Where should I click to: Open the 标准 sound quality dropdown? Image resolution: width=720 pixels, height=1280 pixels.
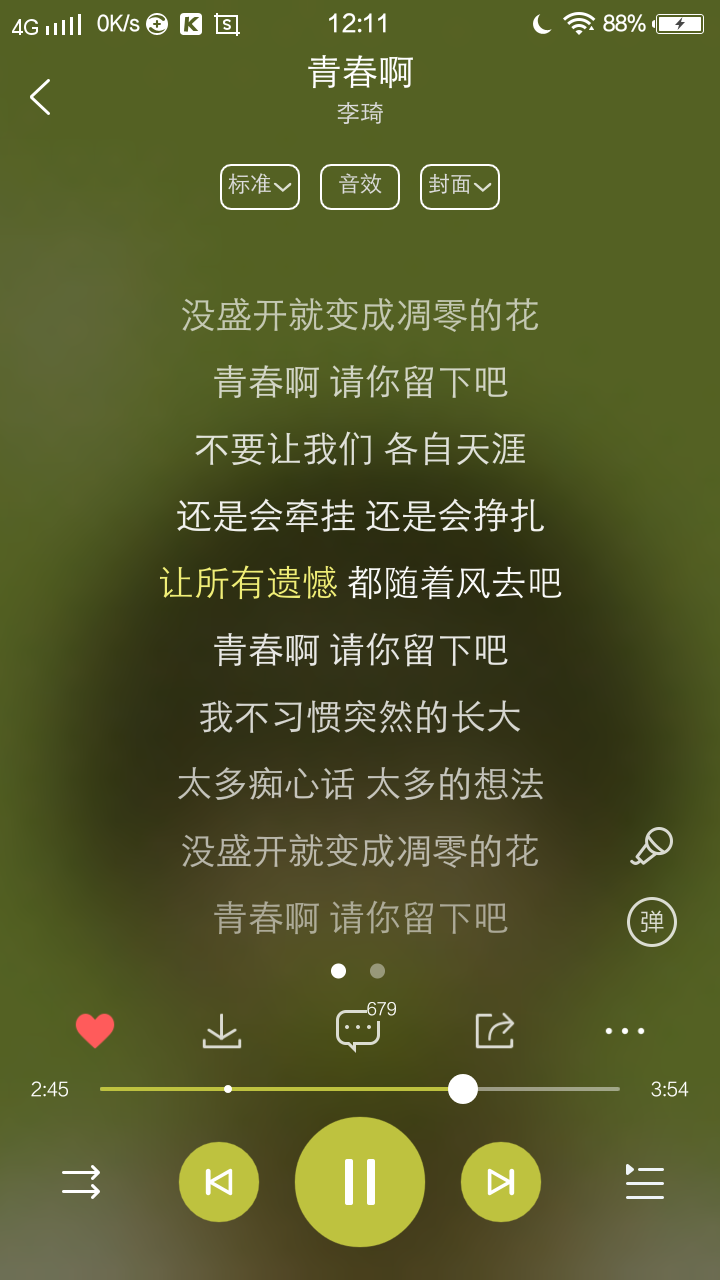click(259, 186)
